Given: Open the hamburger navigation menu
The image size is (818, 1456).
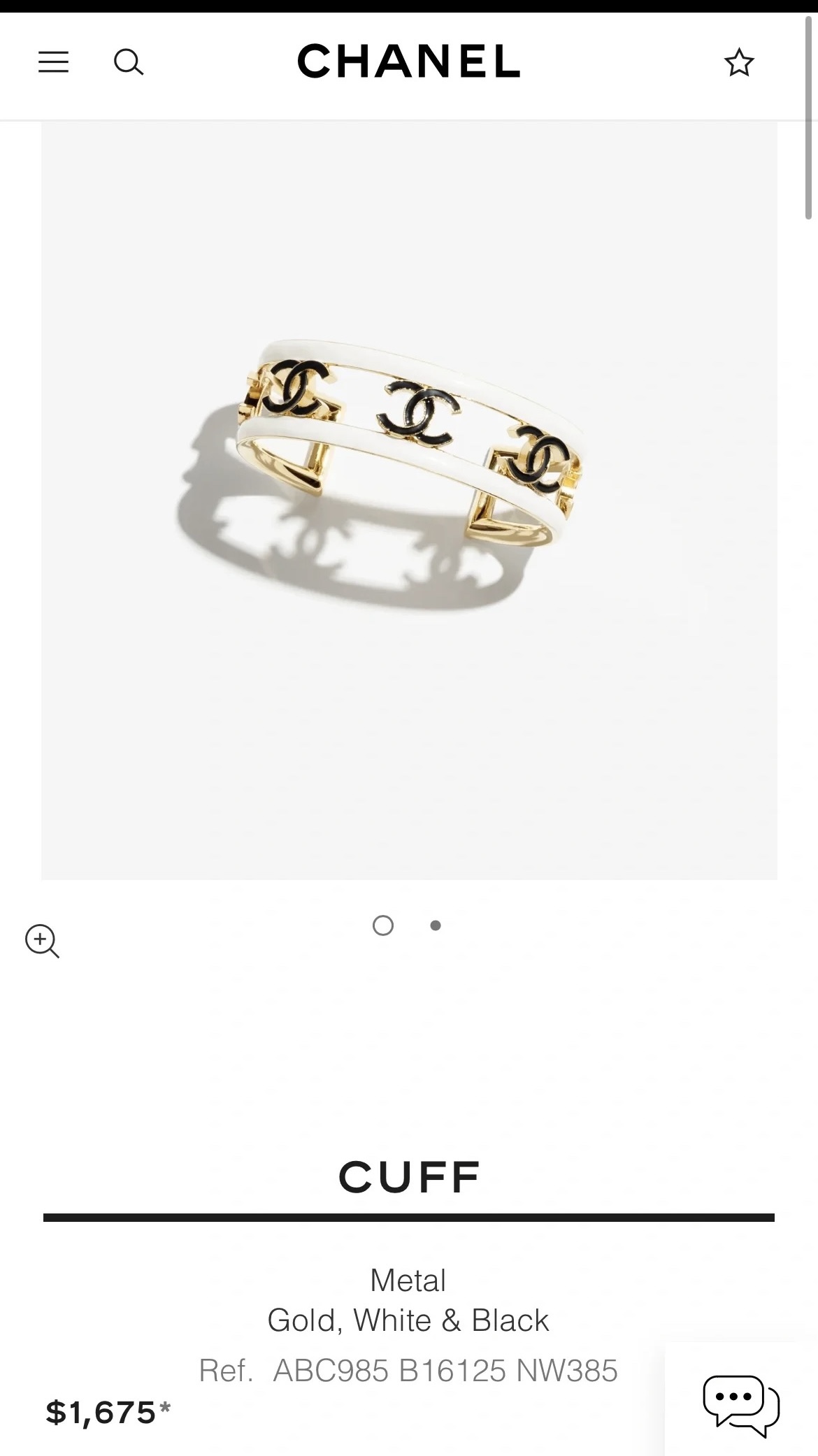Looking at the screenshot, I should pos(52,63).
